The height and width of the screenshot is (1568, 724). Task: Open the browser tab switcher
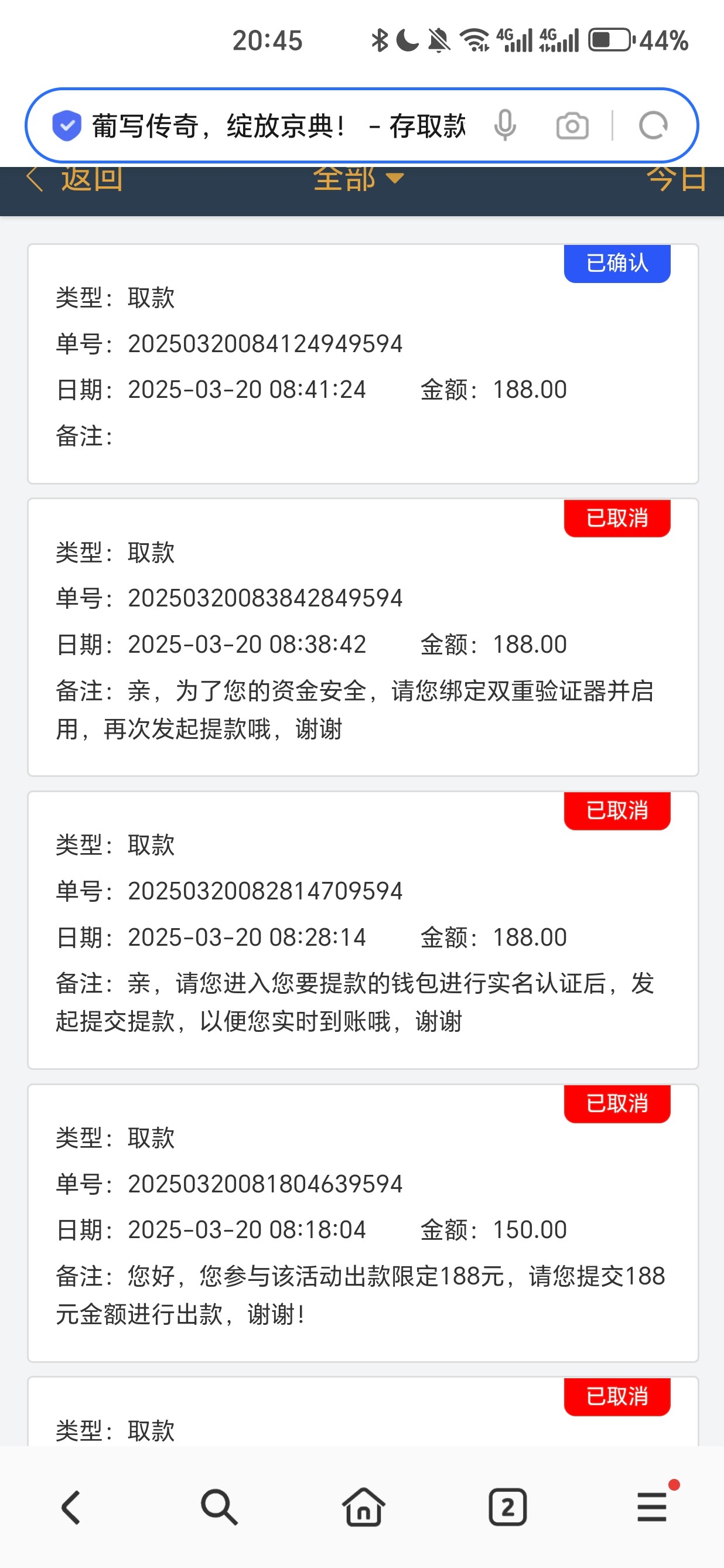click(507, 1507)
